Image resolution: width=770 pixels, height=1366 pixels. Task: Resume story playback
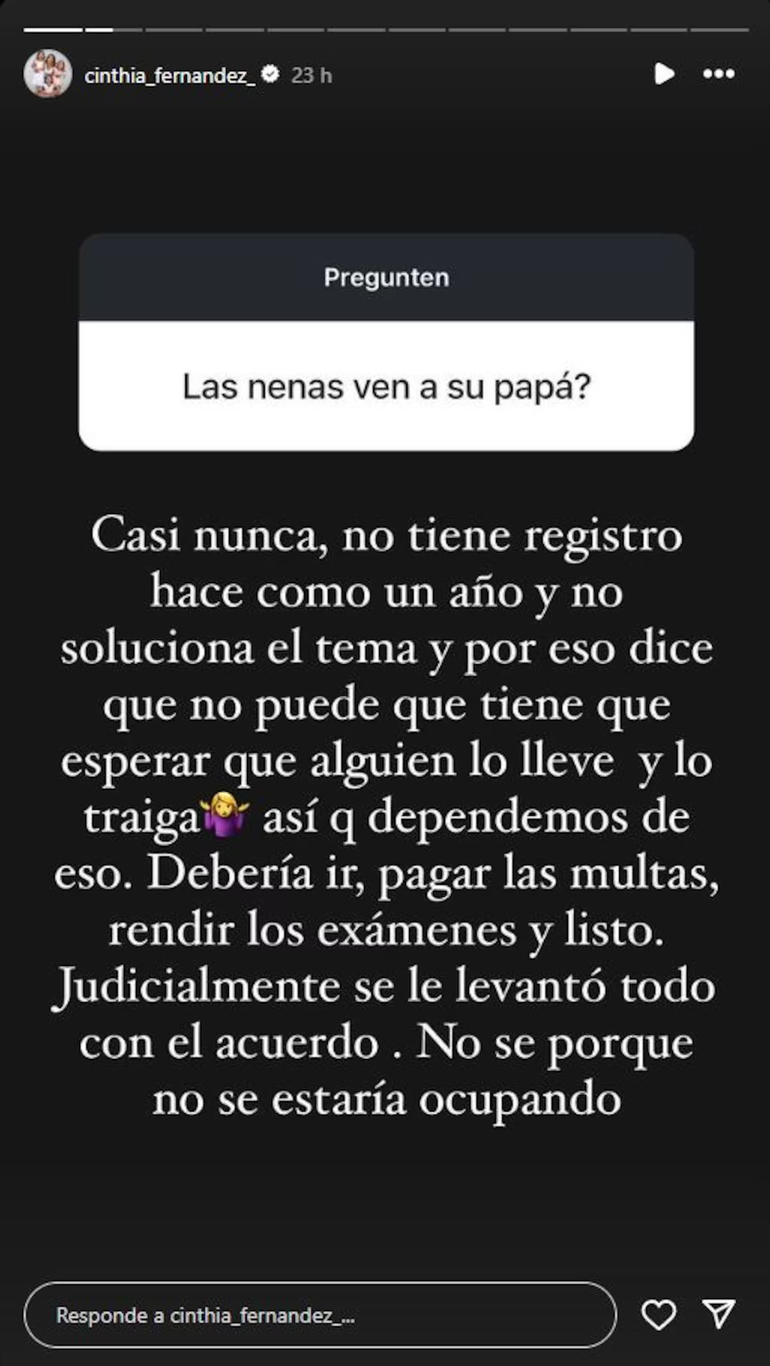[664, 74]
